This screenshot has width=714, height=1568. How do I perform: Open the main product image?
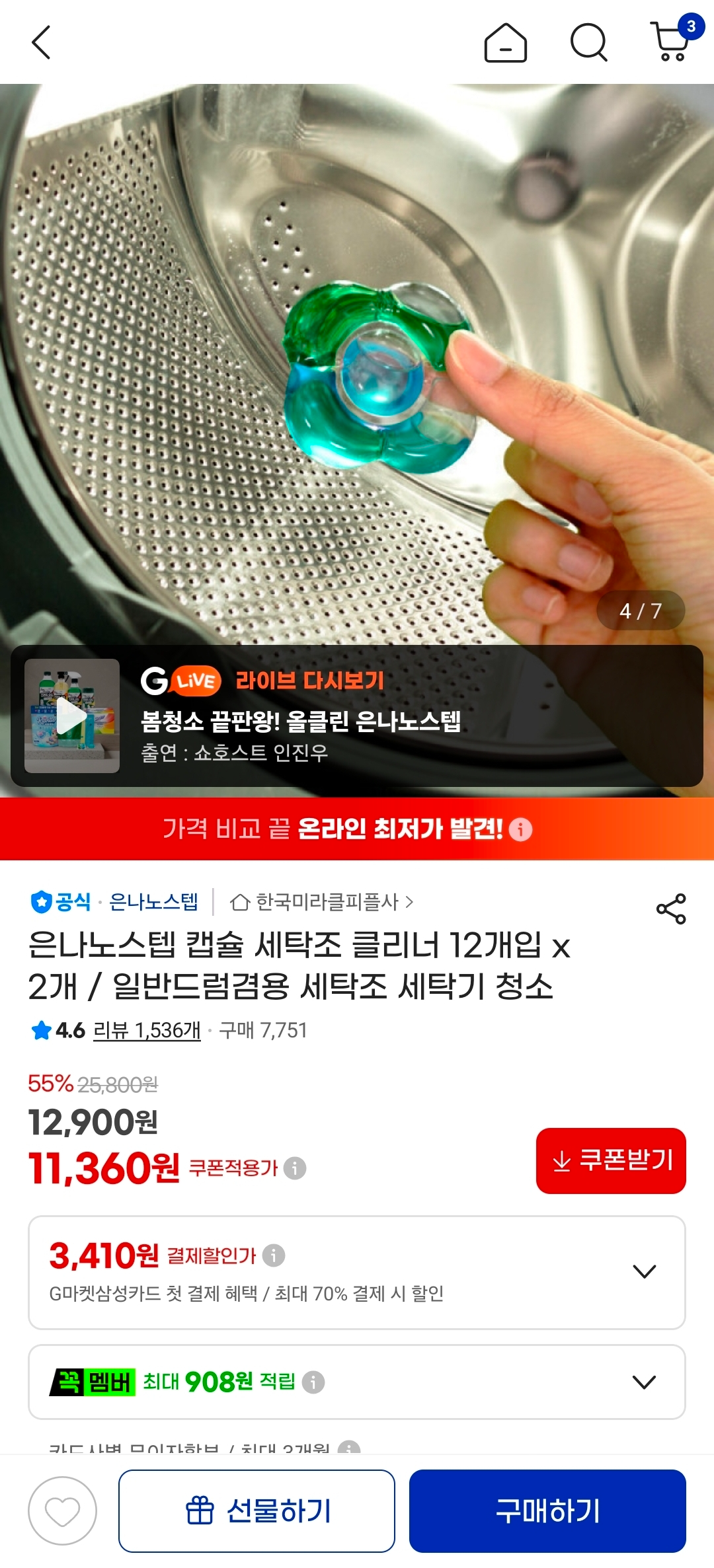coord(357,363)
